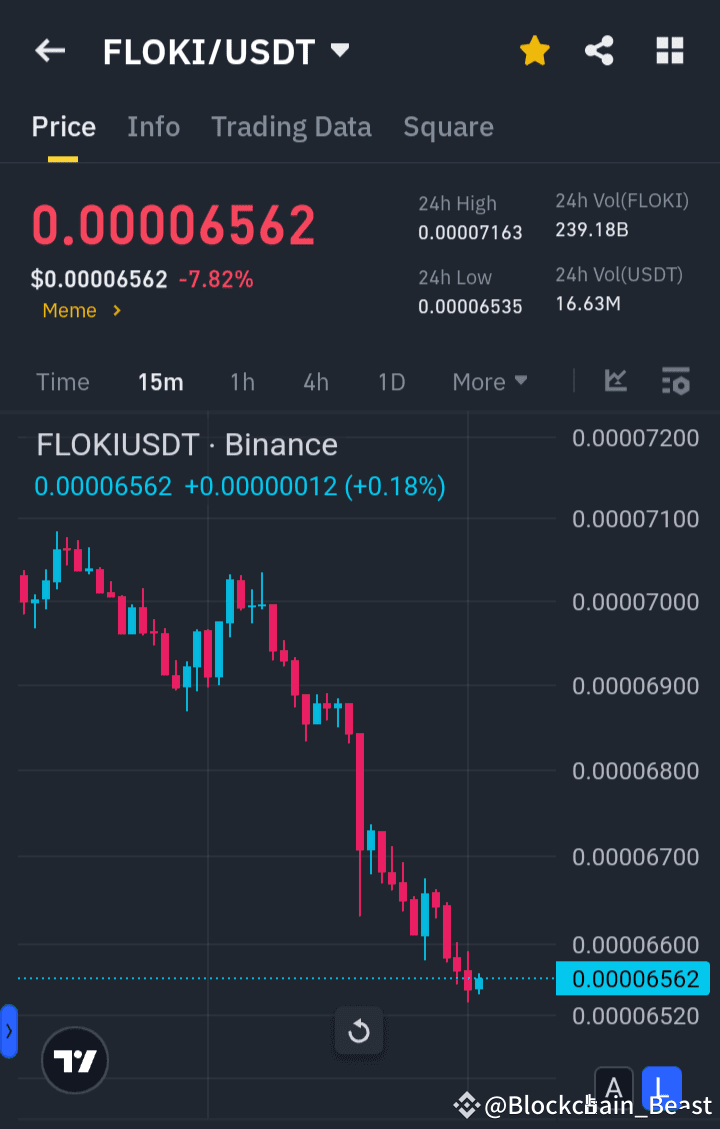
Task: Select the chart style icon above the chart
Action: [x=616, y=381]
